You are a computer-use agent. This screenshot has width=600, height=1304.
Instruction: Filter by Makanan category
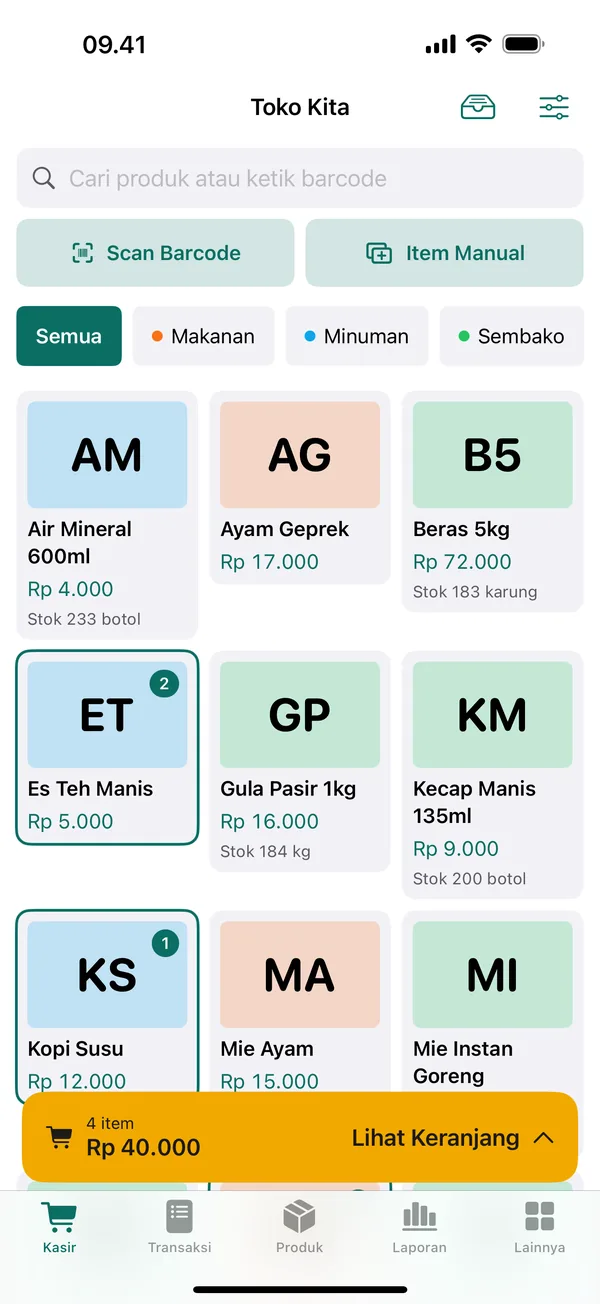point(203,336)
